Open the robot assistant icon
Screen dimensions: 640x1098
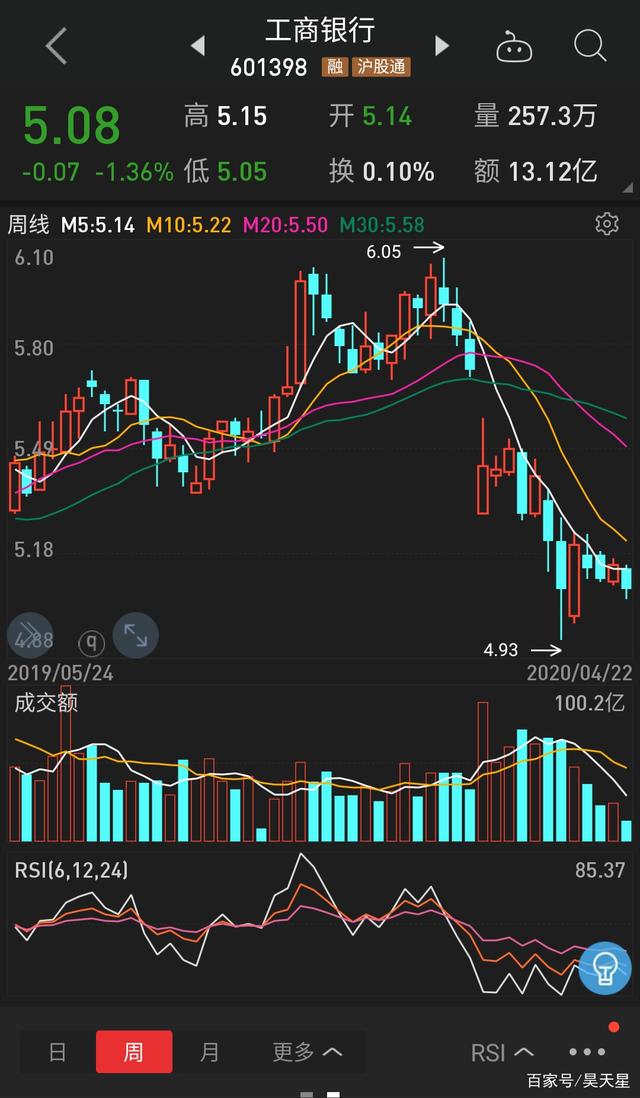coord(514,47)
